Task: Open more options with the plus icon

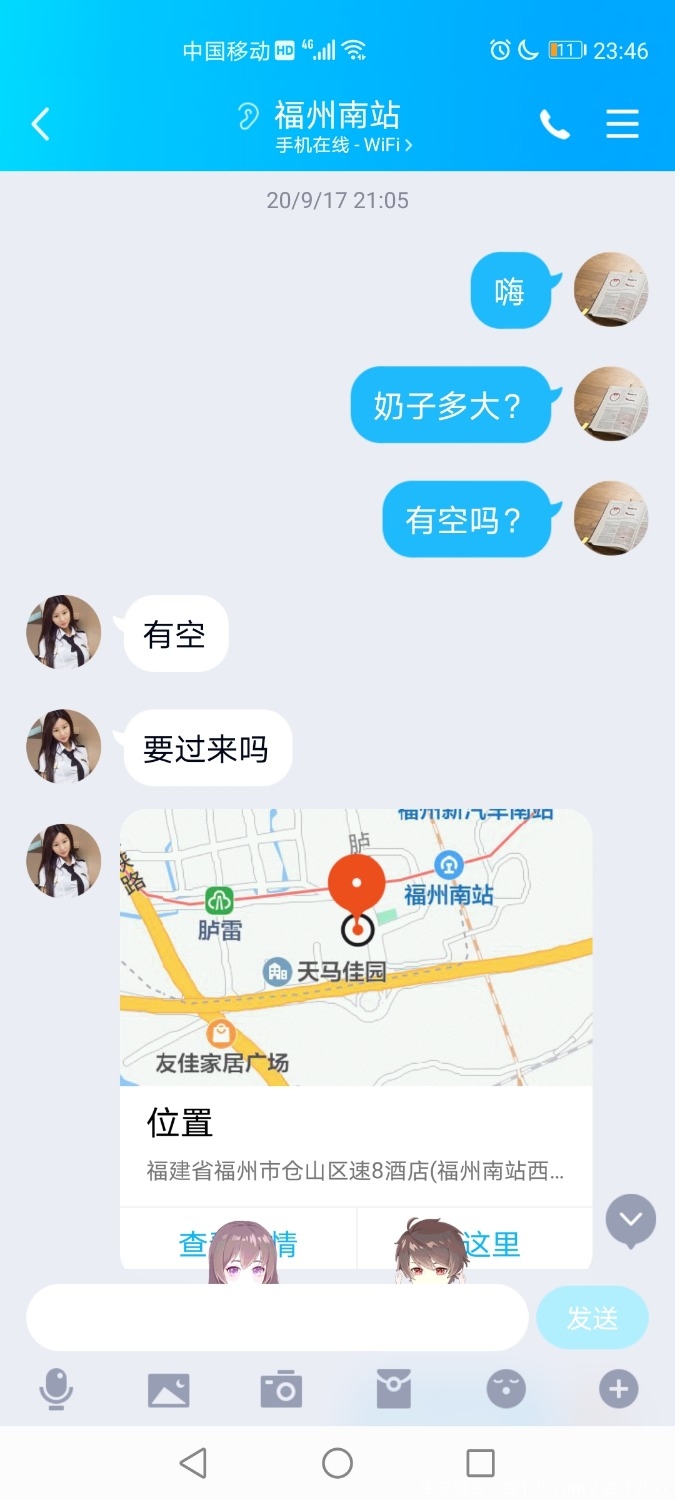Action: pos(618,1389)
